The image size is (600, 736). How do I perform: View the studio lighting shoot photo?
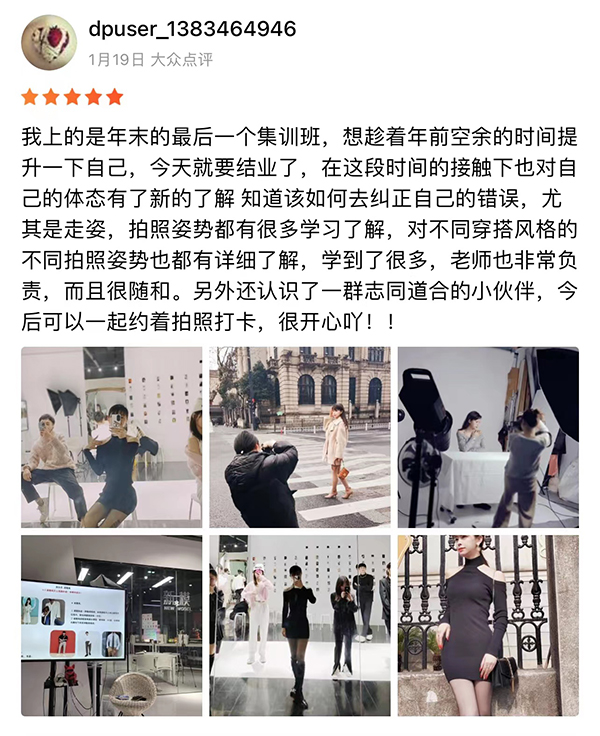tap(488, 437)
